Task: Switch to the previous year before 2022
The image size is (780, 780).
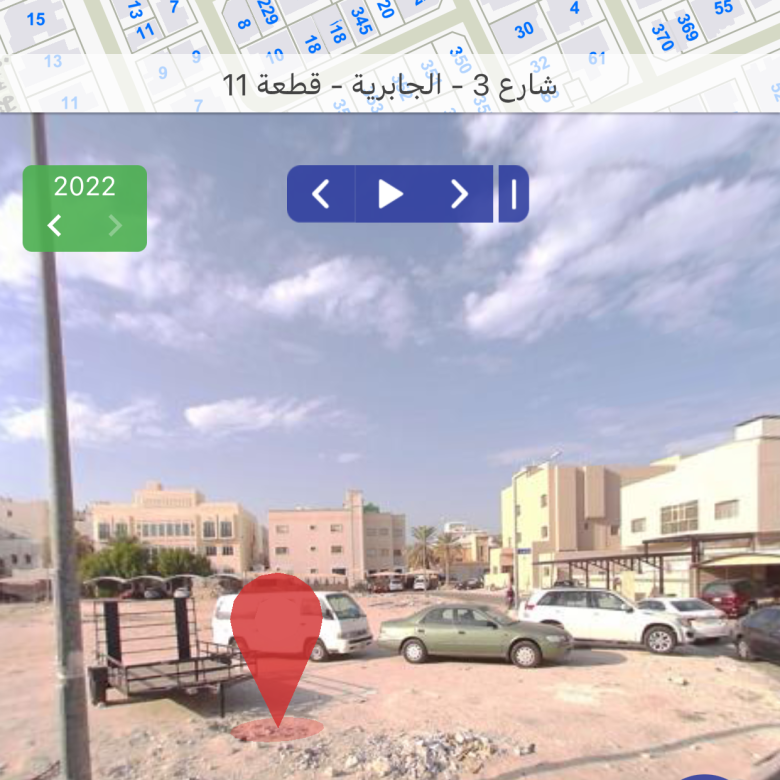Action: pyautogui.click(x=55, y=226)
